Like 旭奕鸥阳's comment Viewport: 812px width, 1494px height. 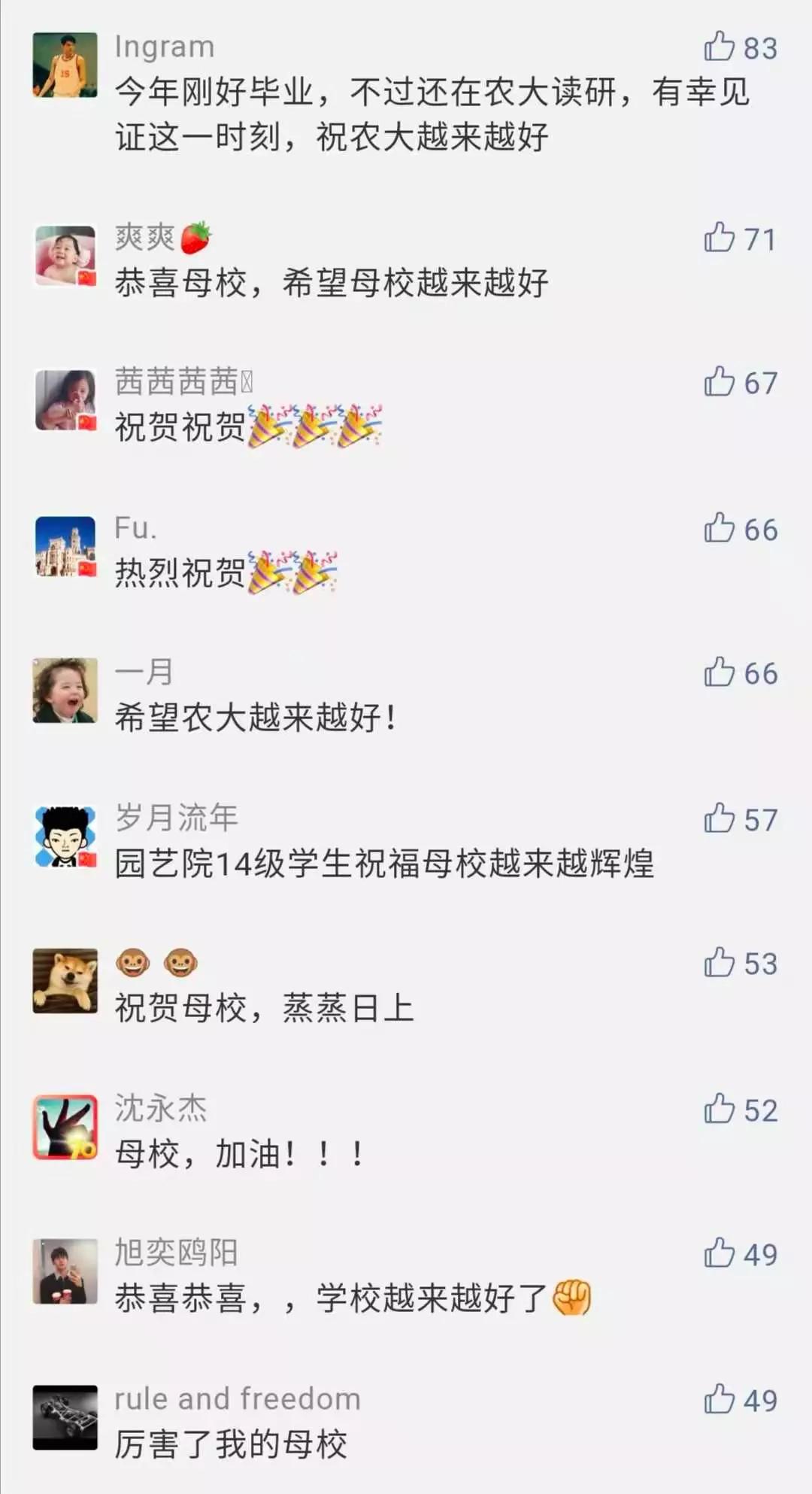[x=719, y=1253]
